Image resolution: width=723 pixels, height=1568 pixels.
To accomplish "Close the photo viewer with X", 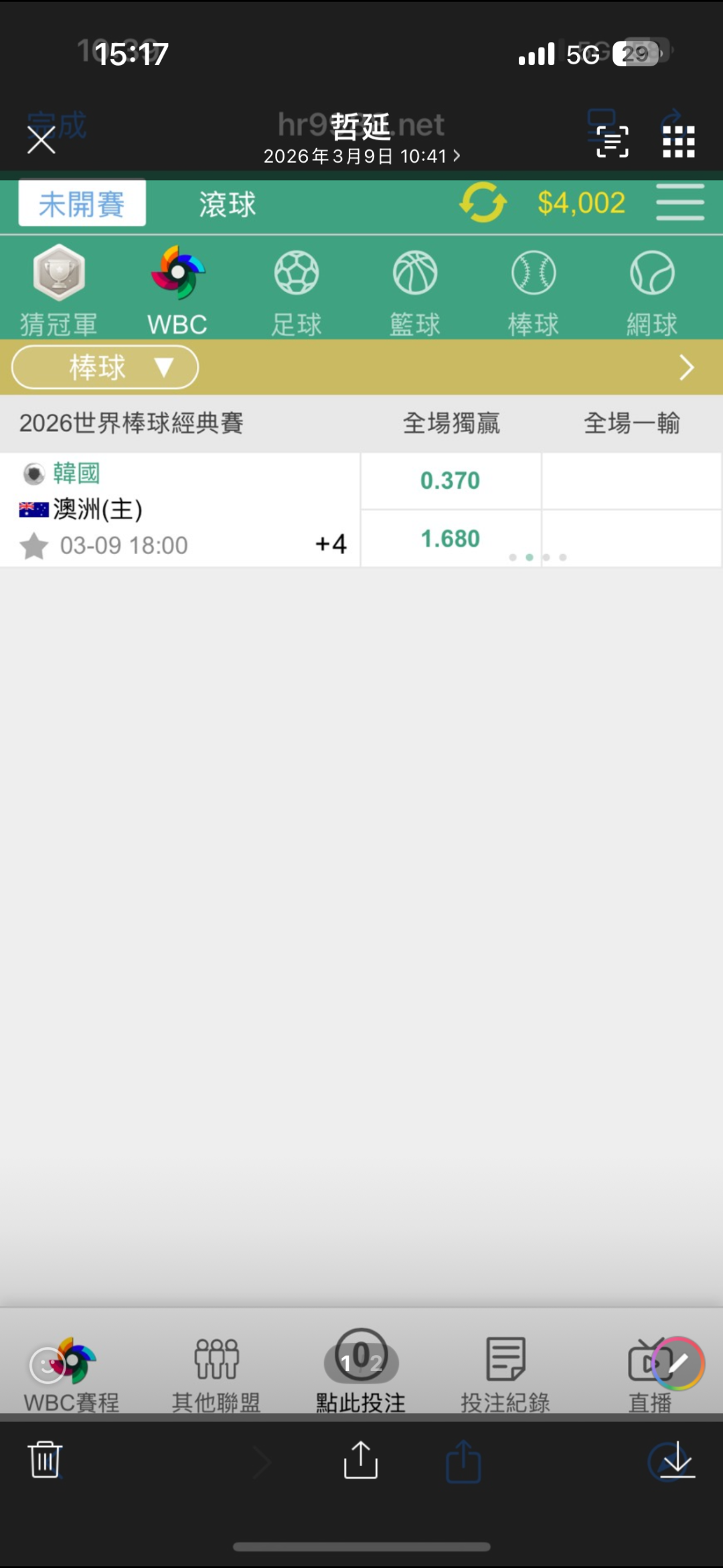I will 42,141.
